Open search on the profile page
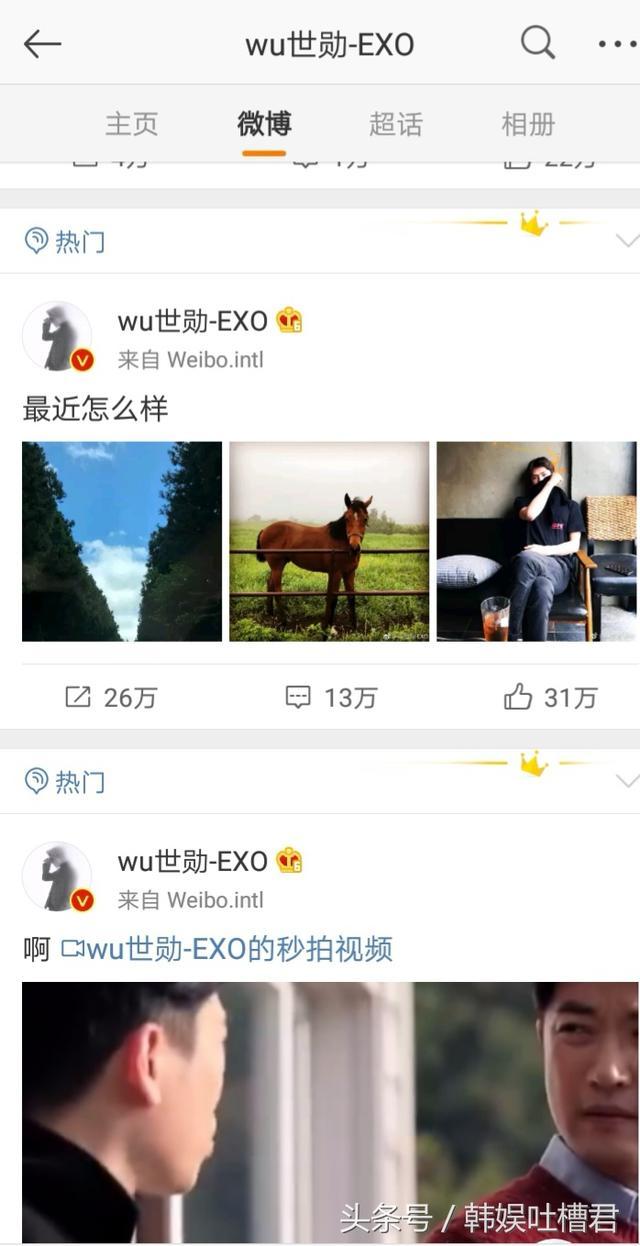Screen dimensions: 640x1246 click(537, 43)
